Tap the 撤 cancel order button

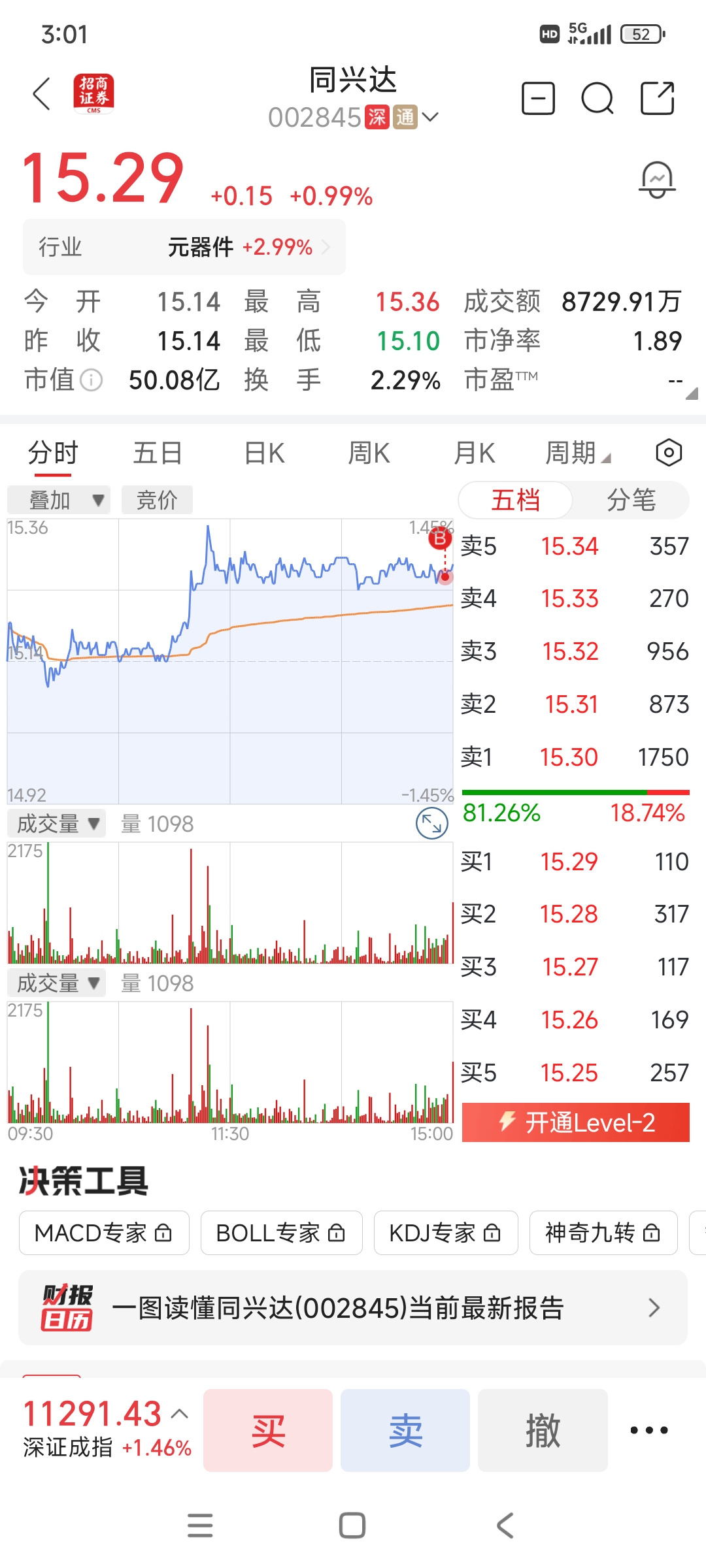[x=543, y=1430]
